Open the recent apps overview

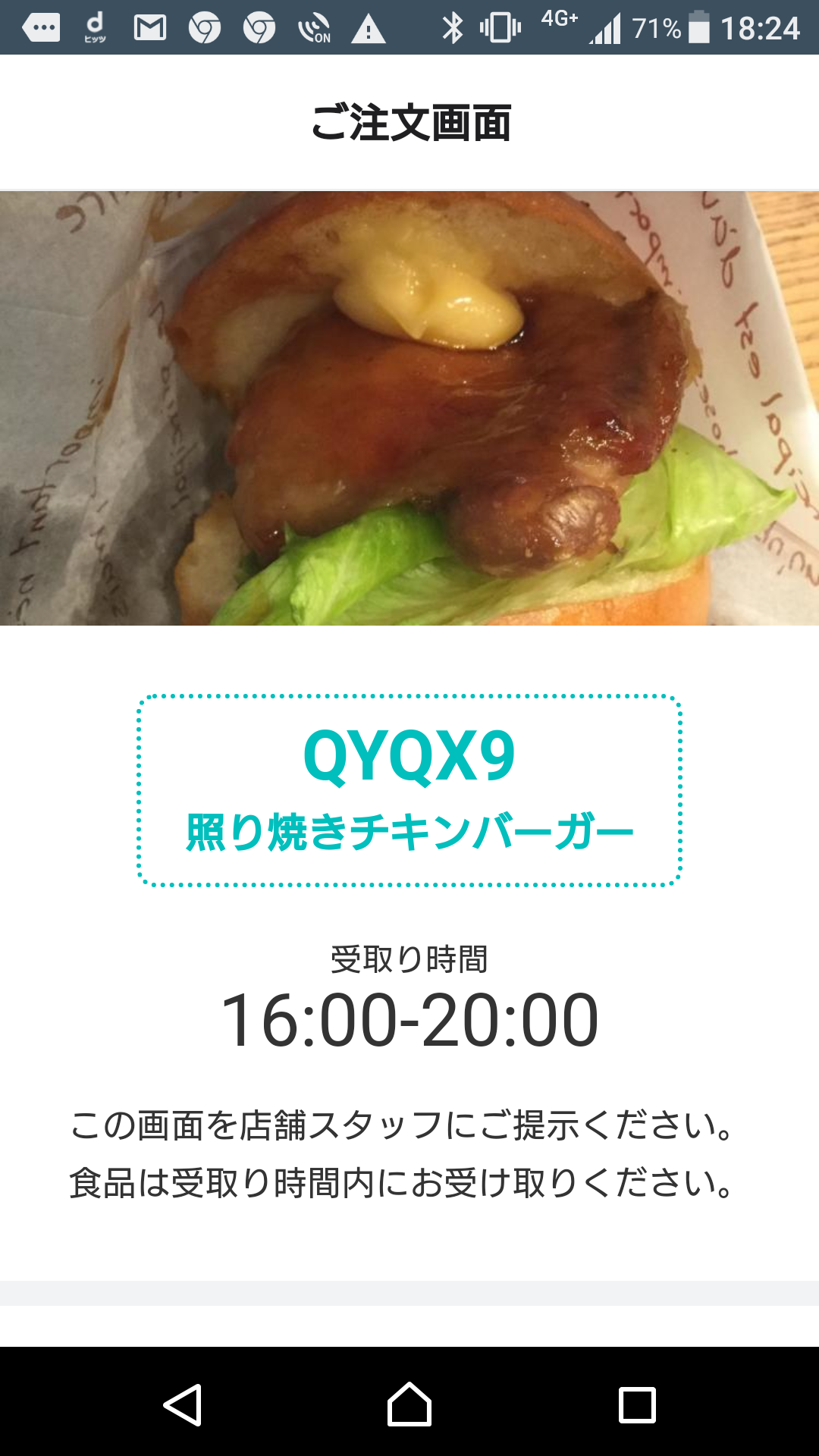tap(637, 1404)
